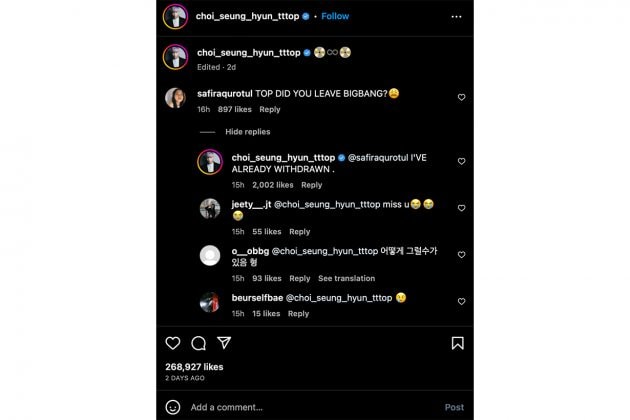Like this post with the heart icon
630x420 pixels.
(x=173, y=343)
